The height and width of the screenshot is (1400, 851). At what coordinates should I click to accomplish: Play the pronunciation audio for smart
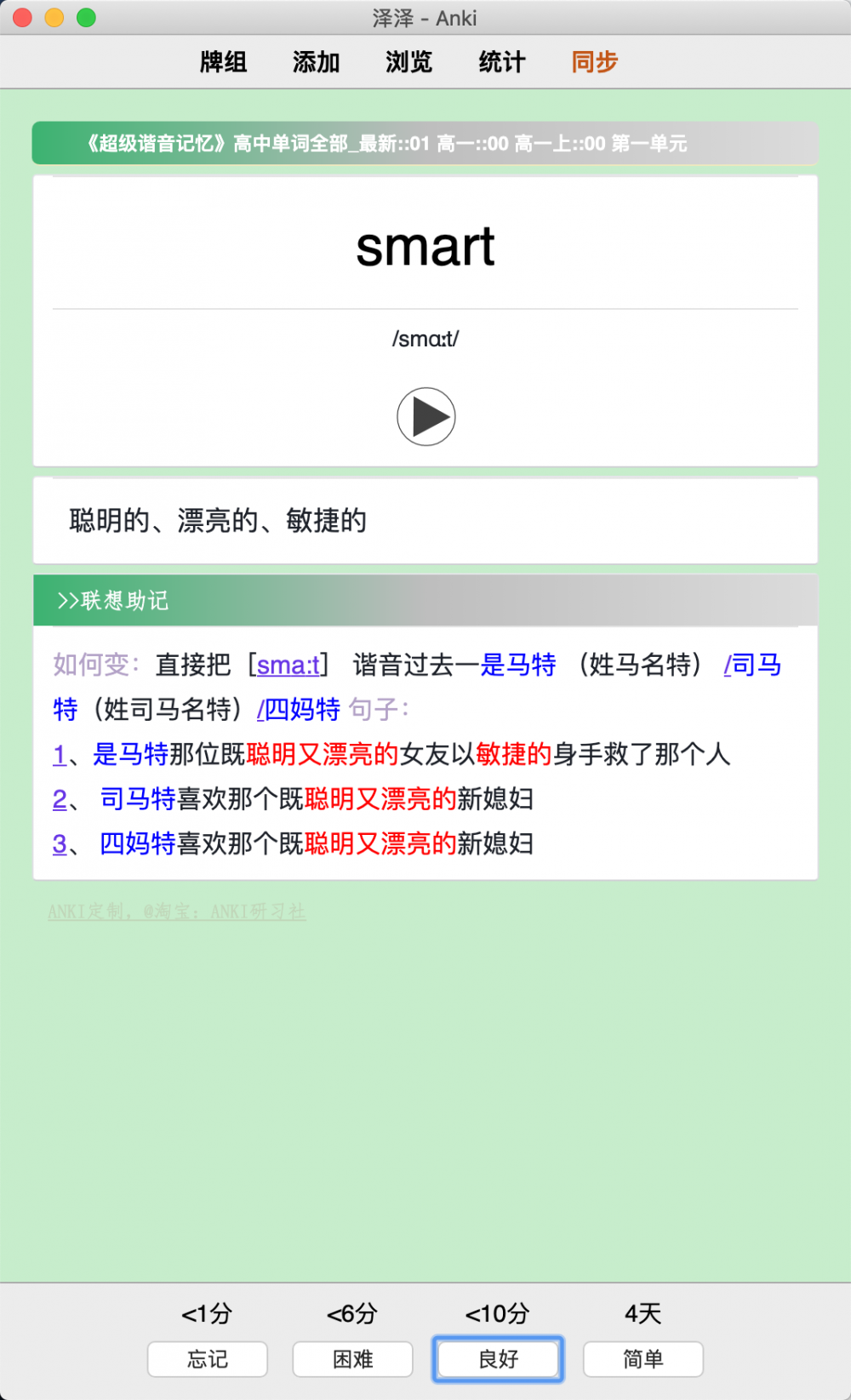pyautogui.click(x=426, y=417)
